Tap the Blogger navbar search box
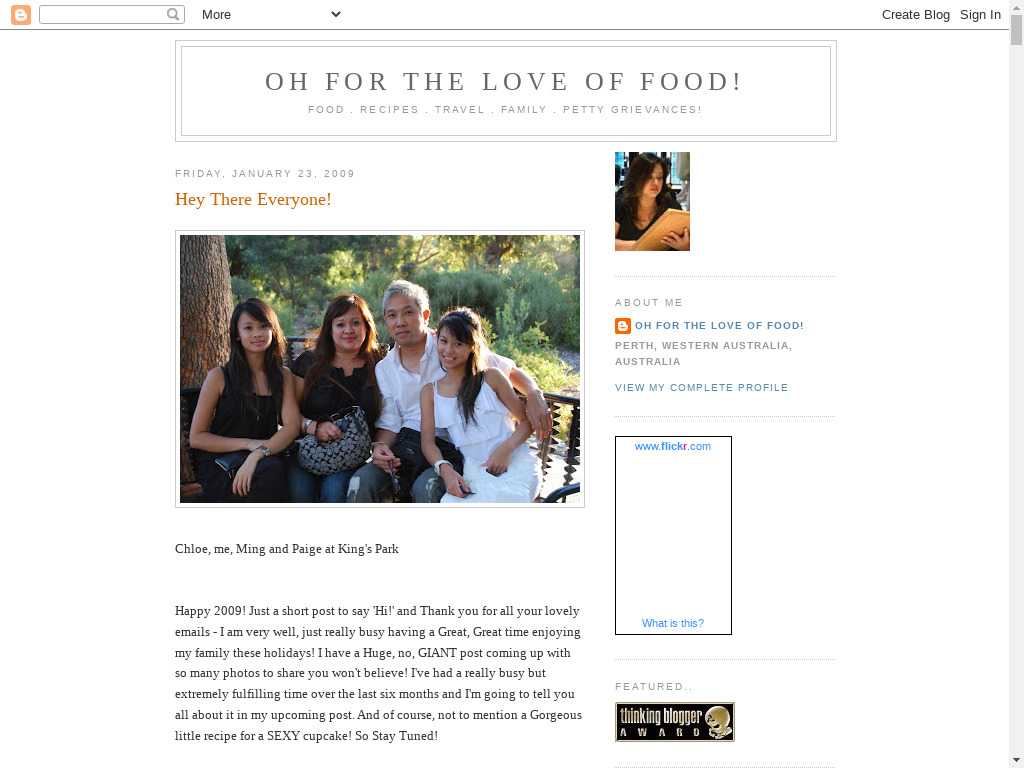This screenshot has height=768, width=1024. point(104,14)
